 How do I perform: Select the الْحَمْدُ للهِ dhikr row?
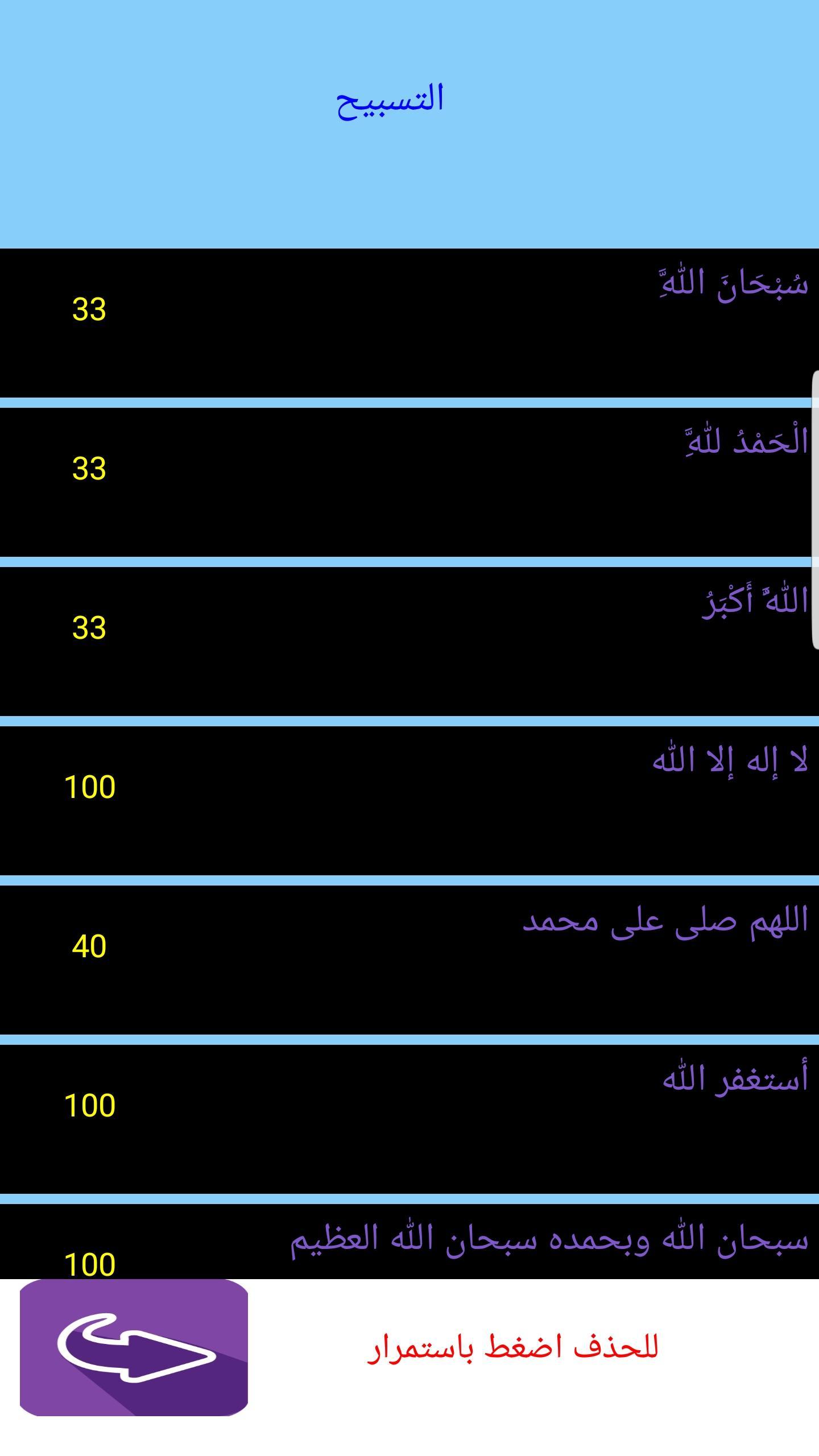pyautogui.click(x=409, y=482)
